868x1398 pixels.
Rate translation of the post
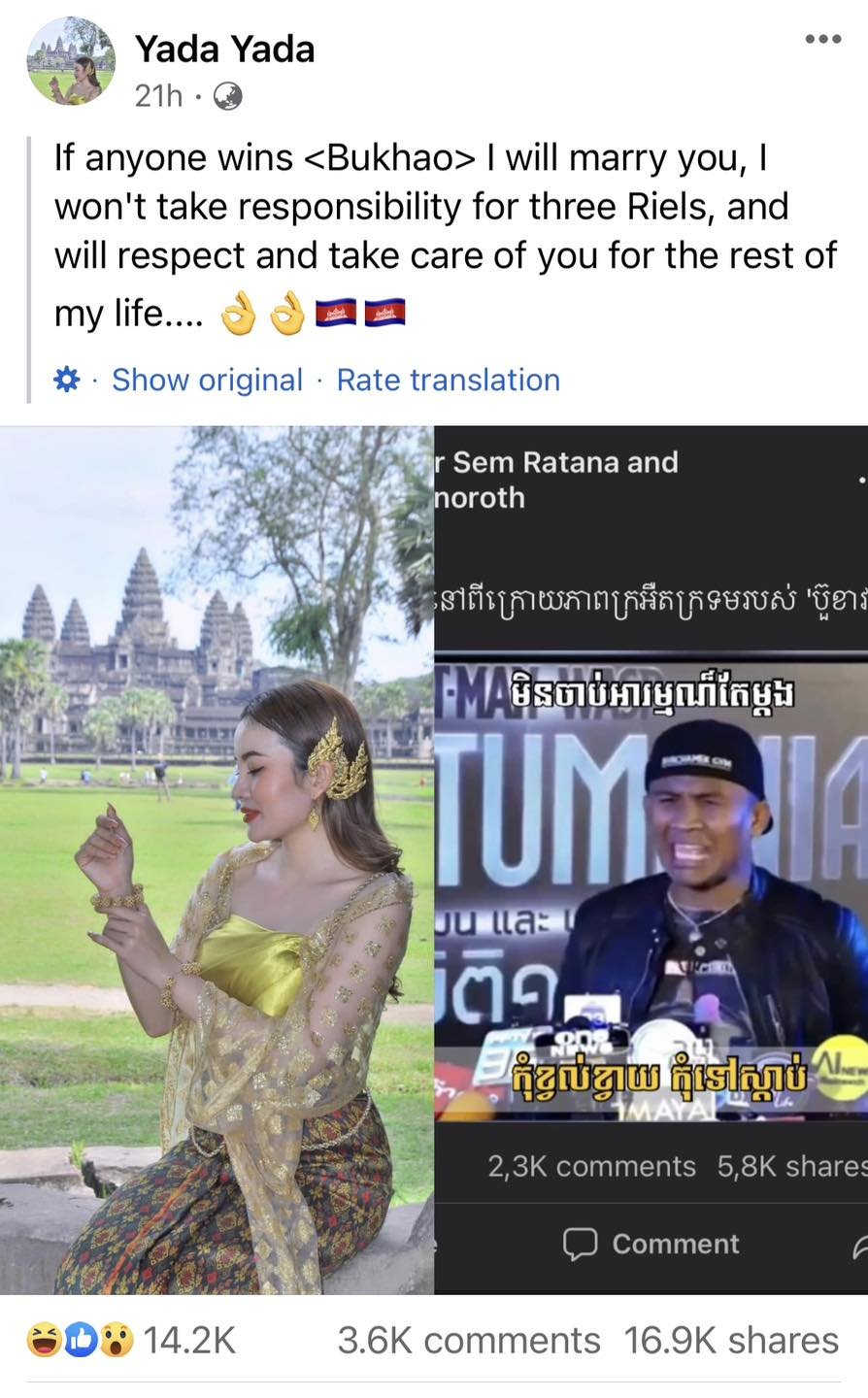tap(448, 380)
